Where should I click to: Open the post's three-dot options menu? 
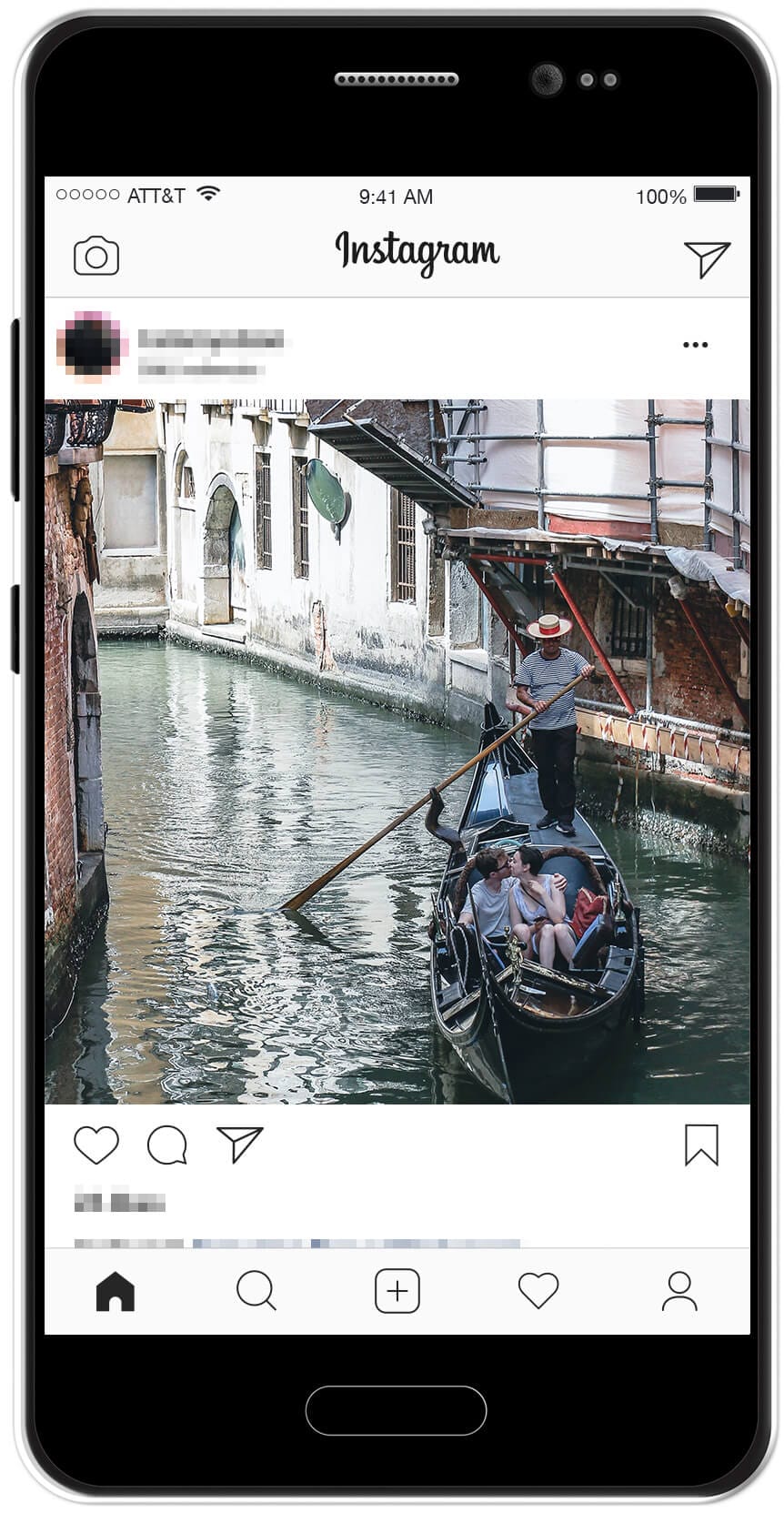point(695,345)
